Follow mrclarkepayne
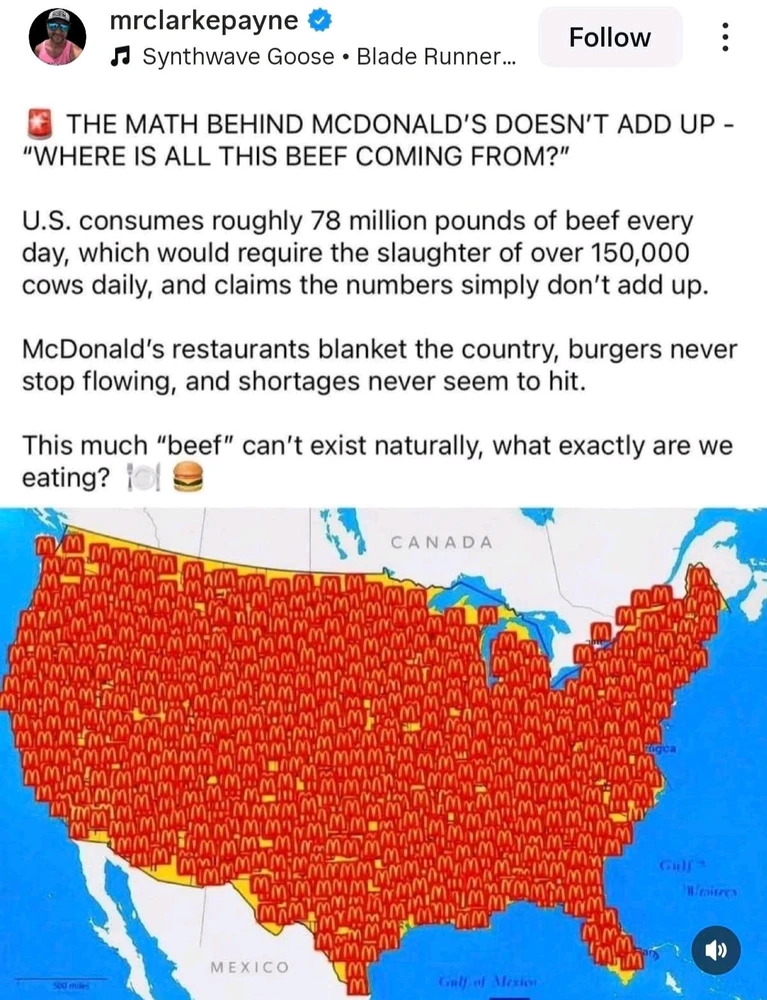This screenshot has height=1000, width=767. point(609,37)
